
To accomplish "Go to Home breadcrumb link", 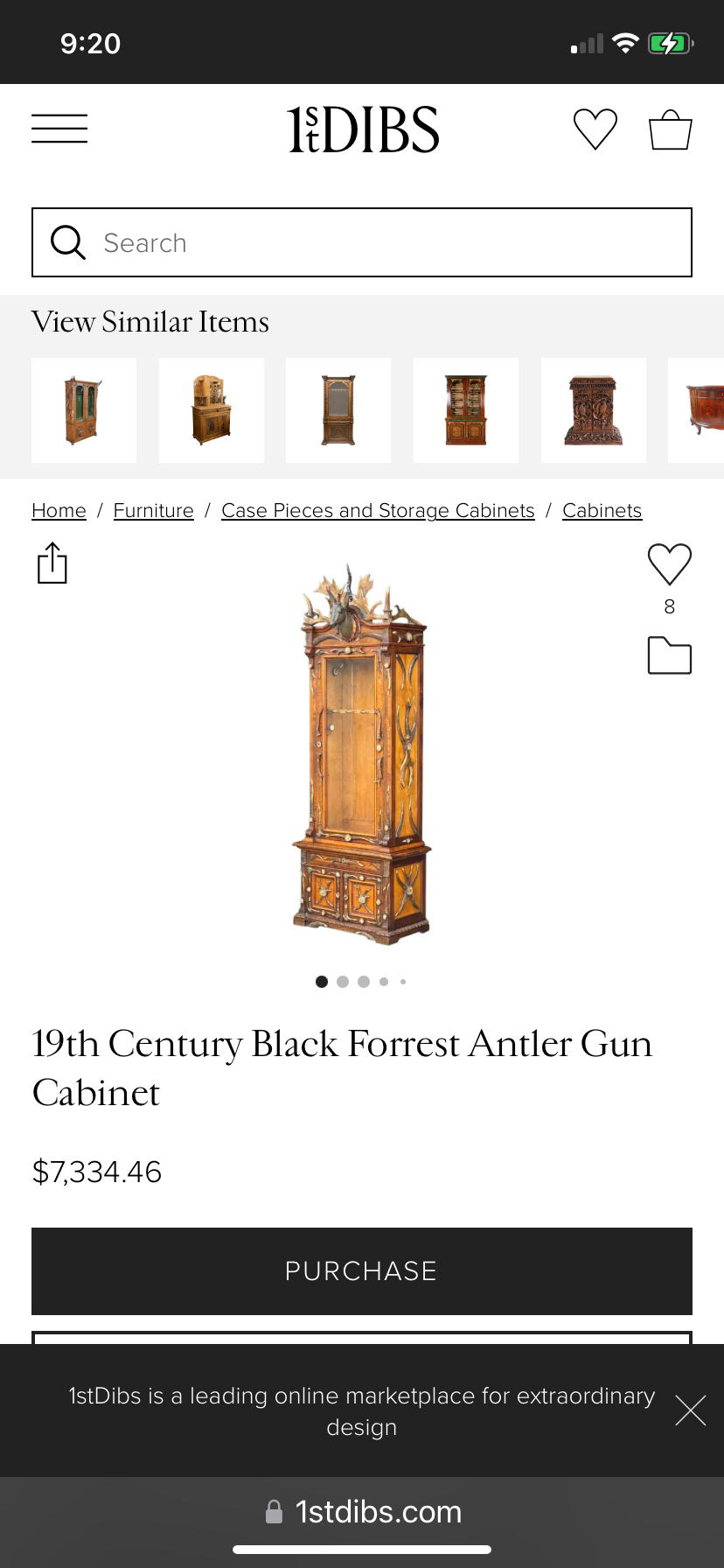I will coord(59,510).
